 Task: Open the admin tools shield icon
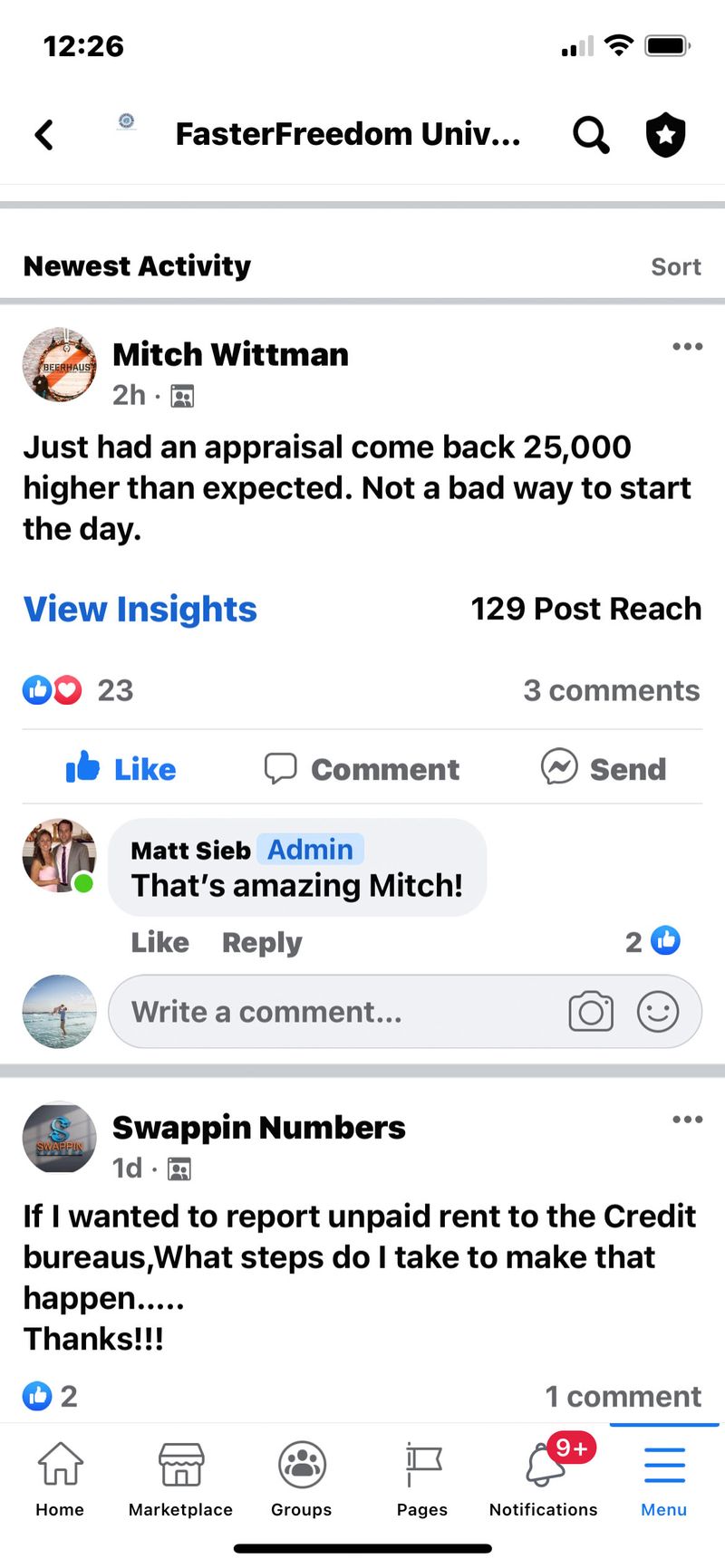tap(665, 135)
